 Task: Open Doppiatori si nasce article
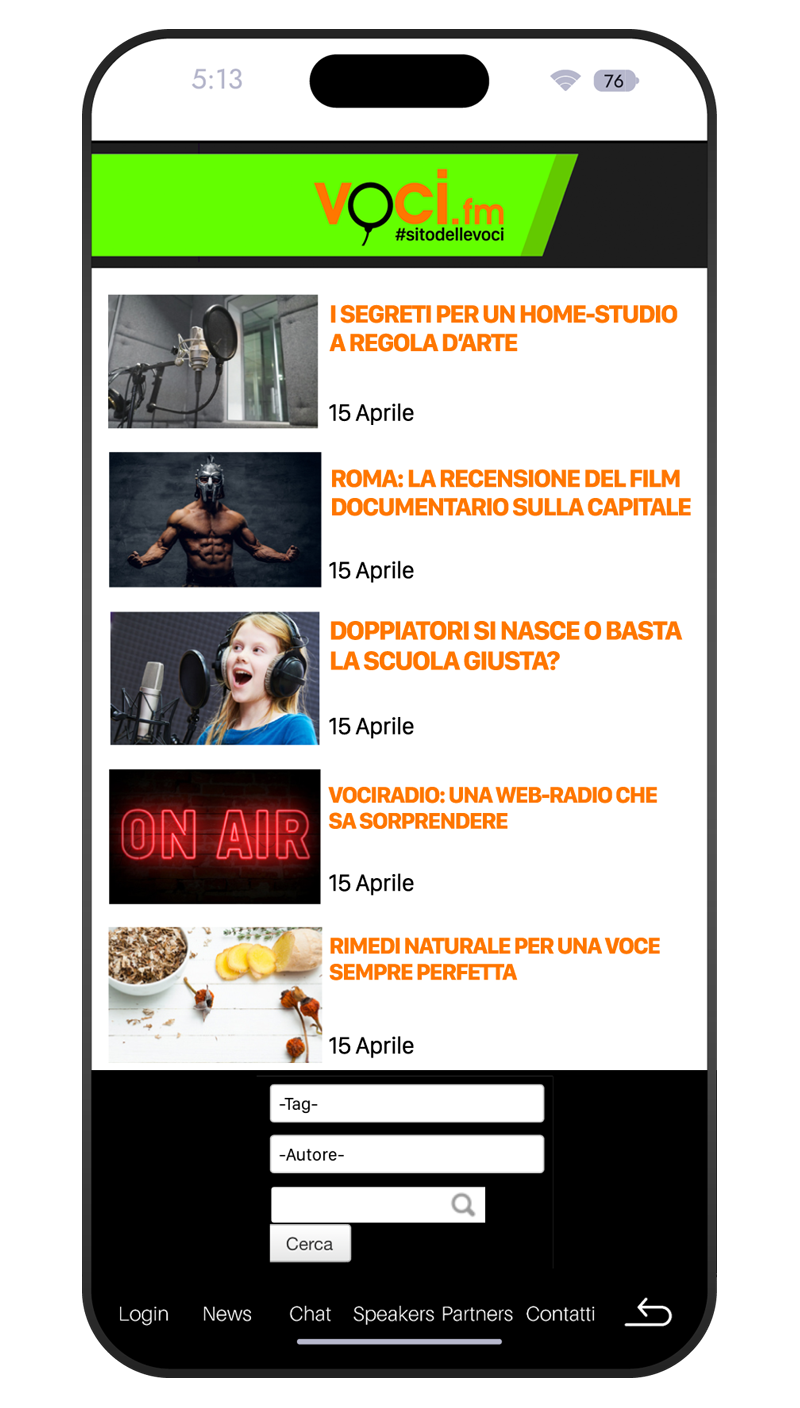[x=506, y=645]
